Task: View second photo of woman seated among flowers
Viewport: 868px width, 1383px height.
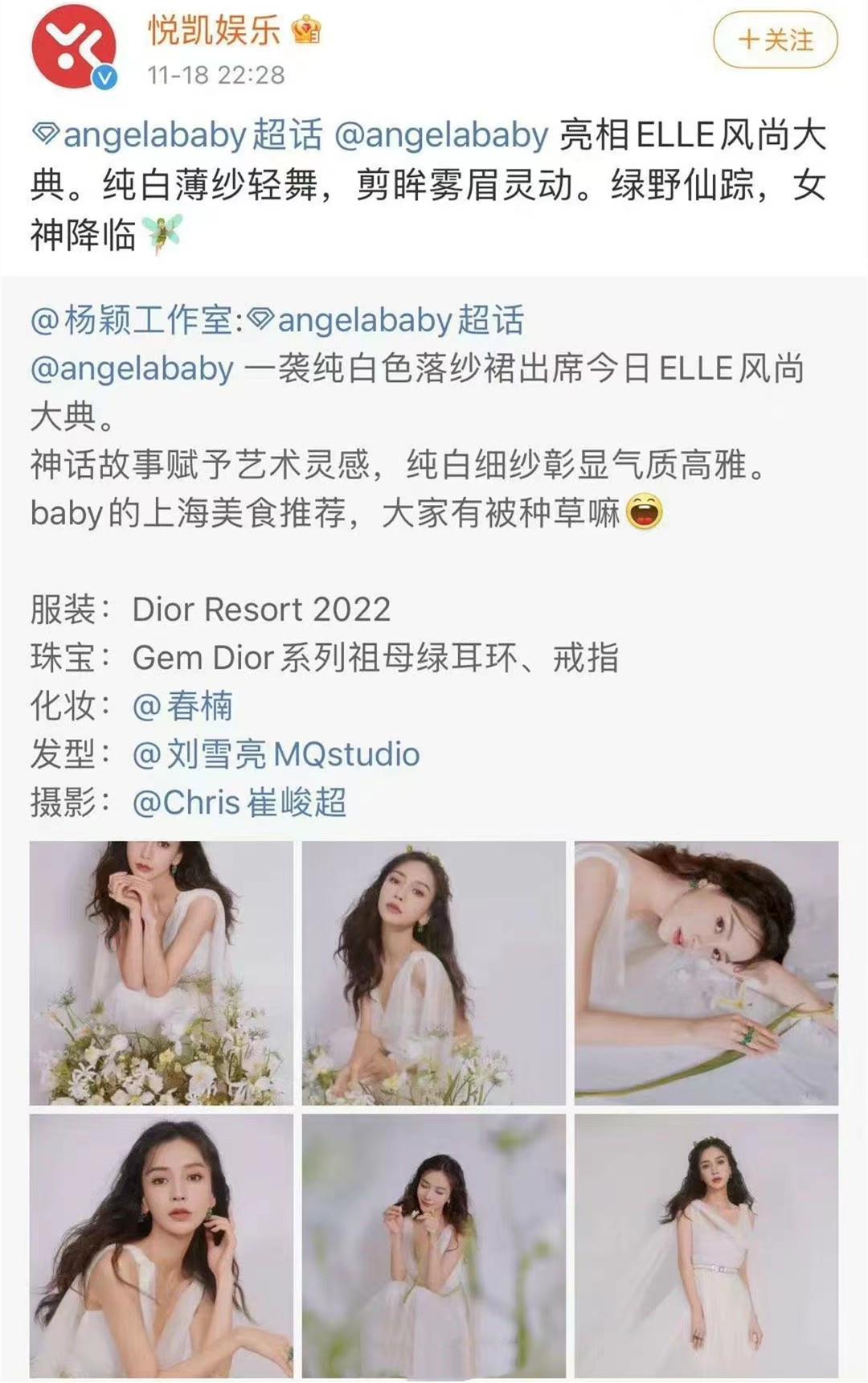Action: coord(433,973)
